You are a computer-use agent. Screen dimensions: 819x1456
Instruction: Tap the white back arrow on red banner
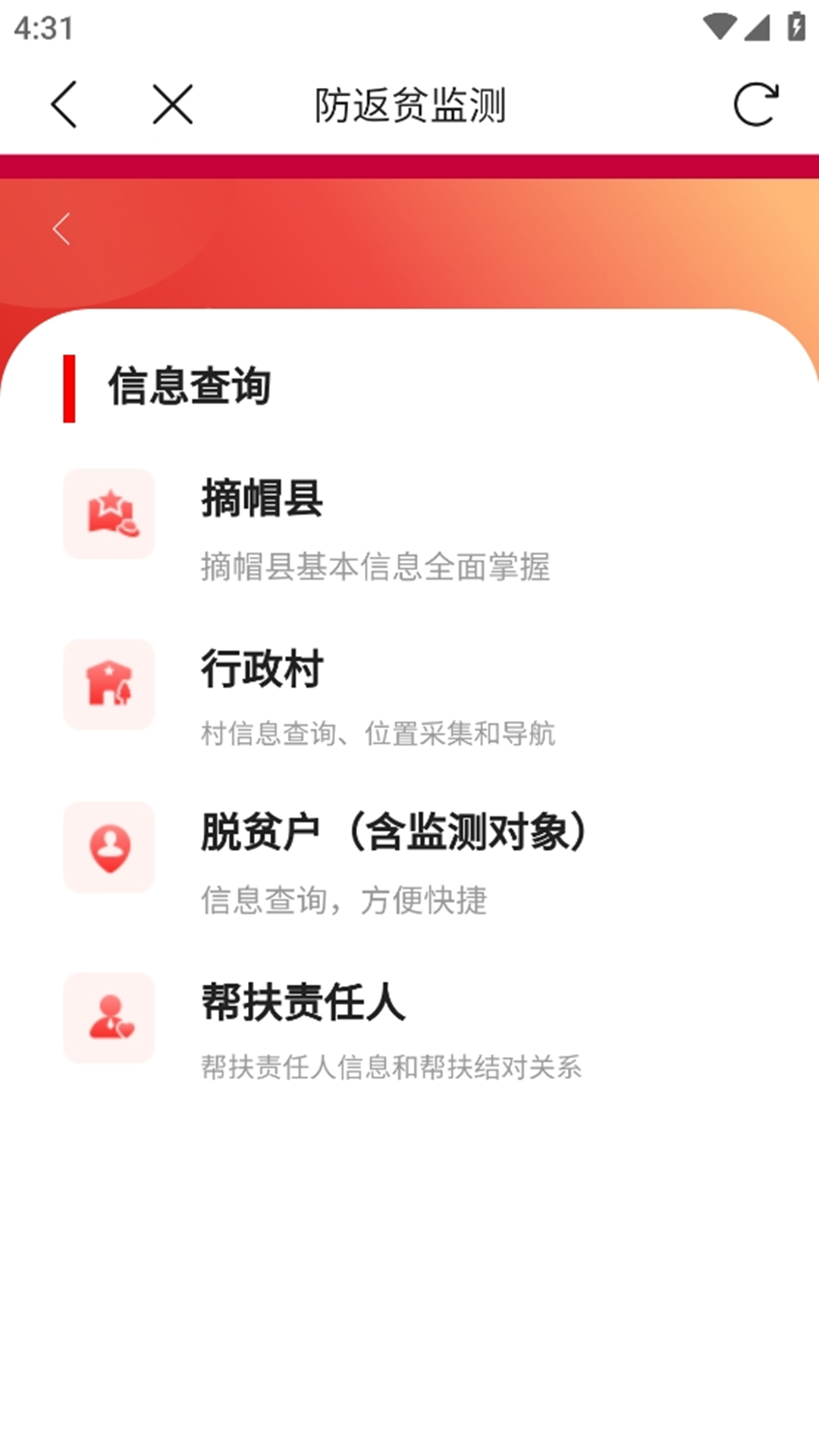point(61,229)
